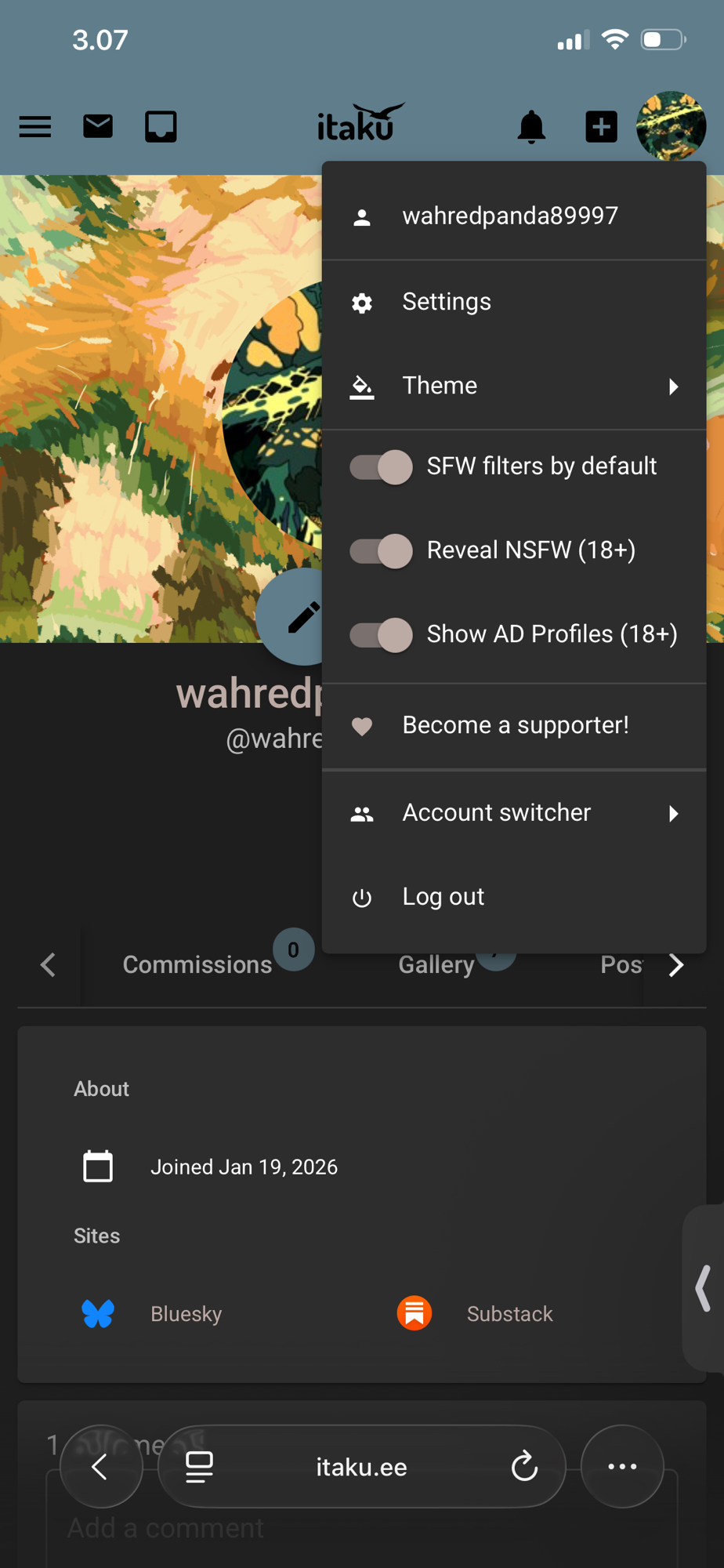Open Settings from the menu
This screenshot has width=724, height=1568.
click(447, 302)
